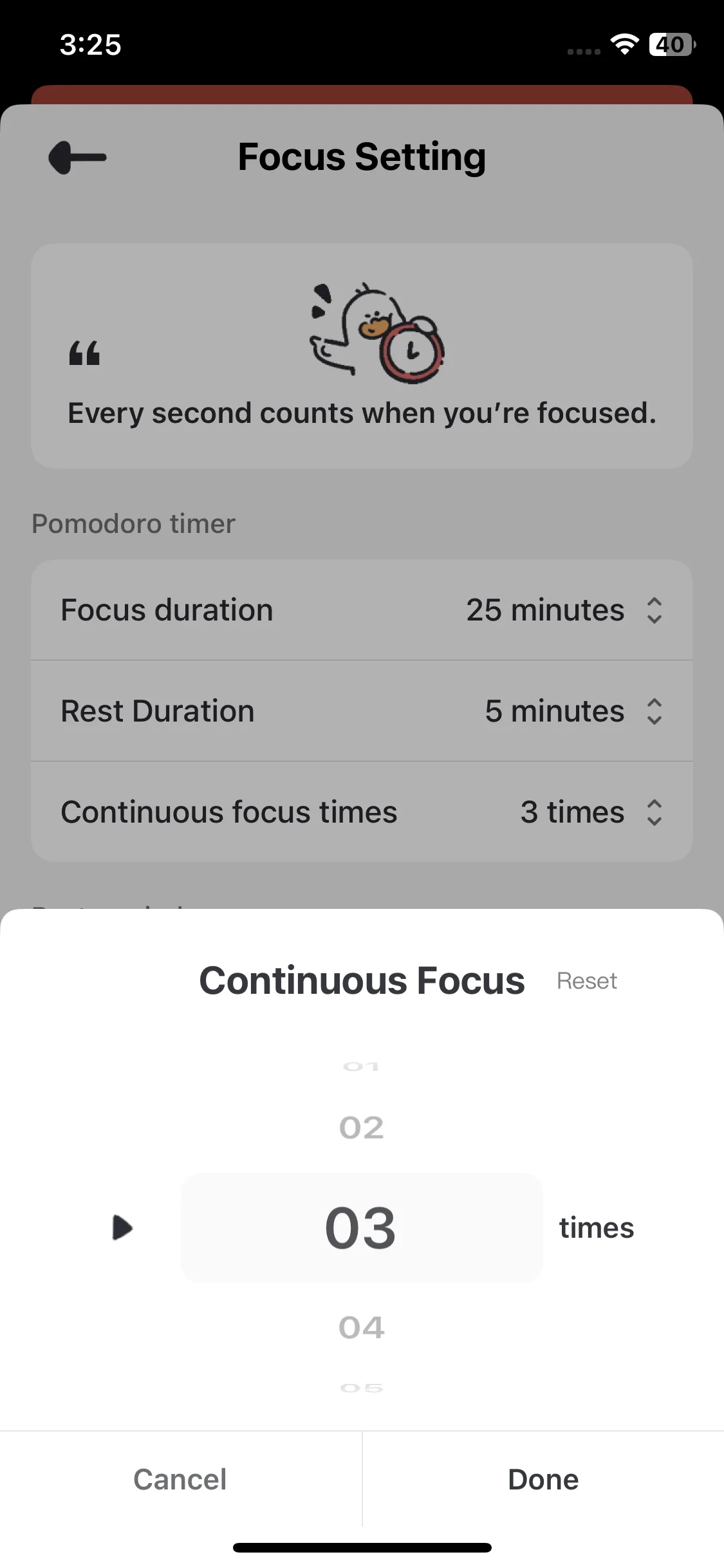Select 04 in the times picker
This screenshot has height=1568, width=724.
tap(362, 1327)
